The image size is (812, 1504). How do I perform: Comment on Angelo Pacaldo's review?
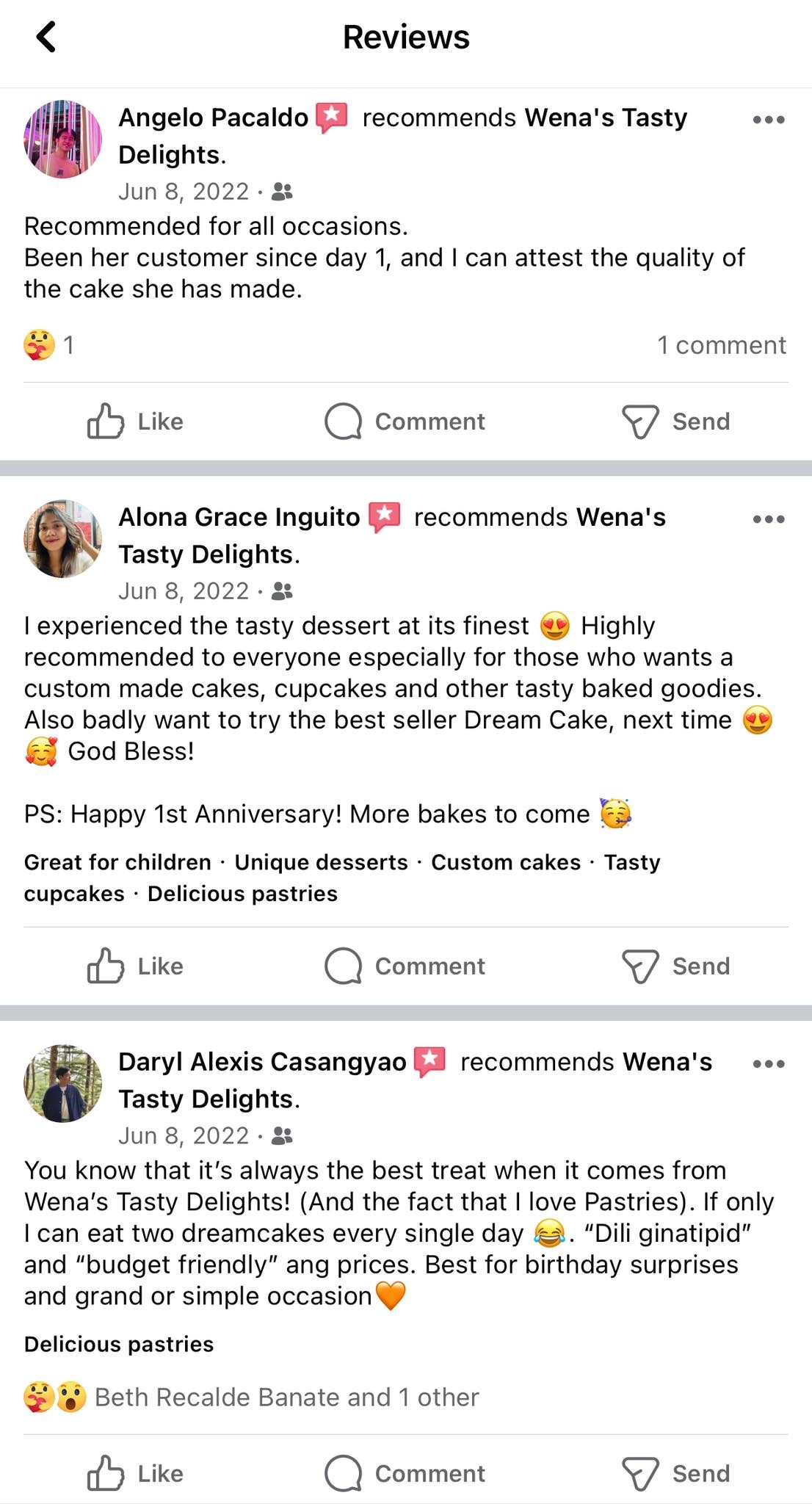pyautogui.click(x=405, y=422)
